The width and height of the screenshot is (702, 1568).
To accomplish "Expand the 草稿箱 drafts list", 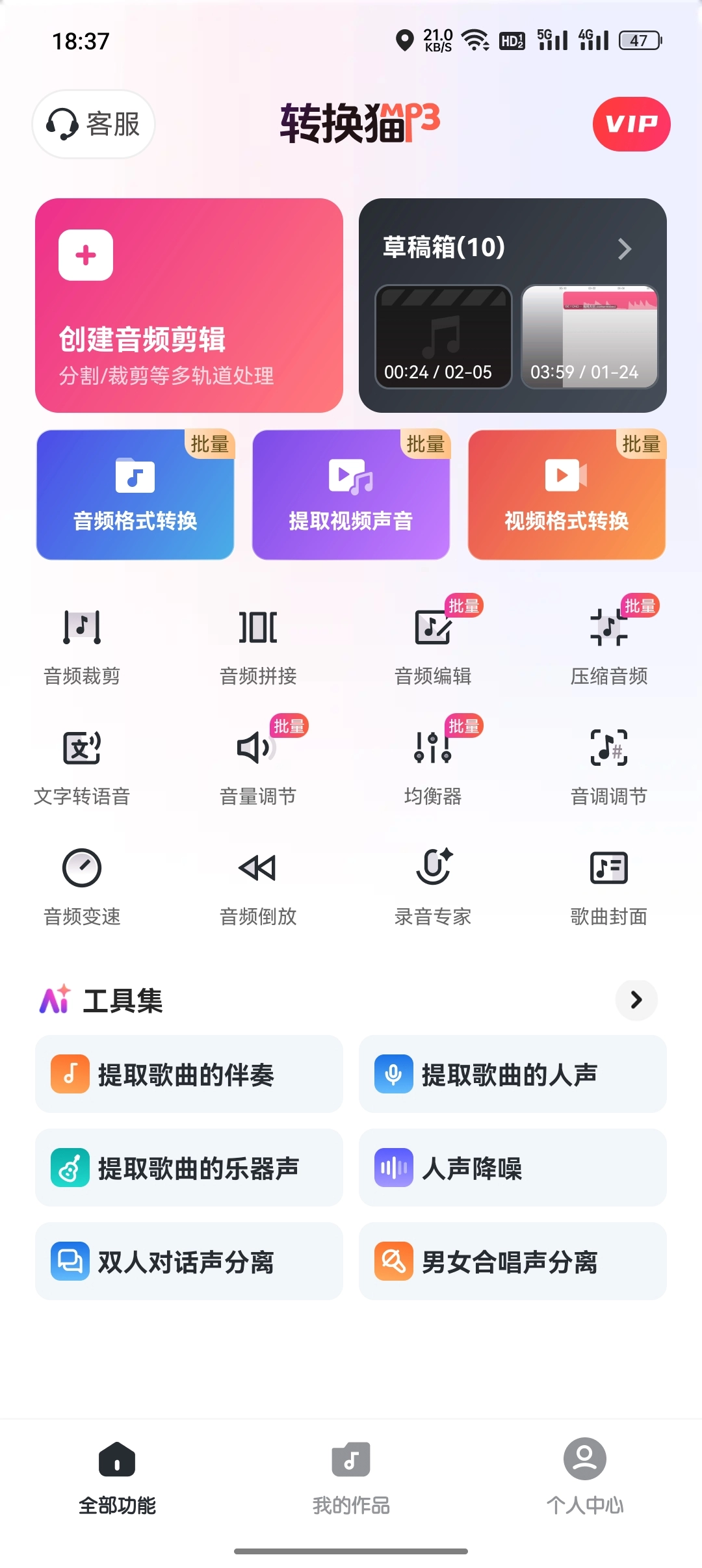I will point(624,249).
